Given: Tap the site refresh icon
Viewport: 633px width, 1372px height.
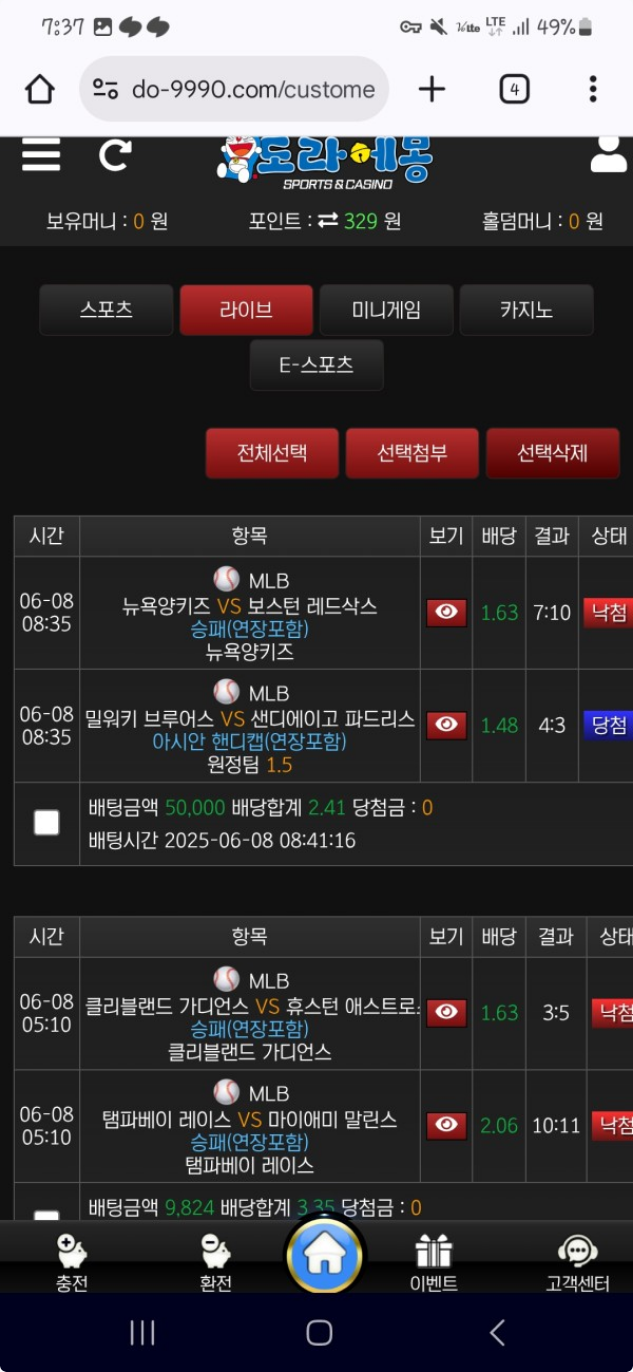Looking at the screenshot, I should tap(115, 155).
